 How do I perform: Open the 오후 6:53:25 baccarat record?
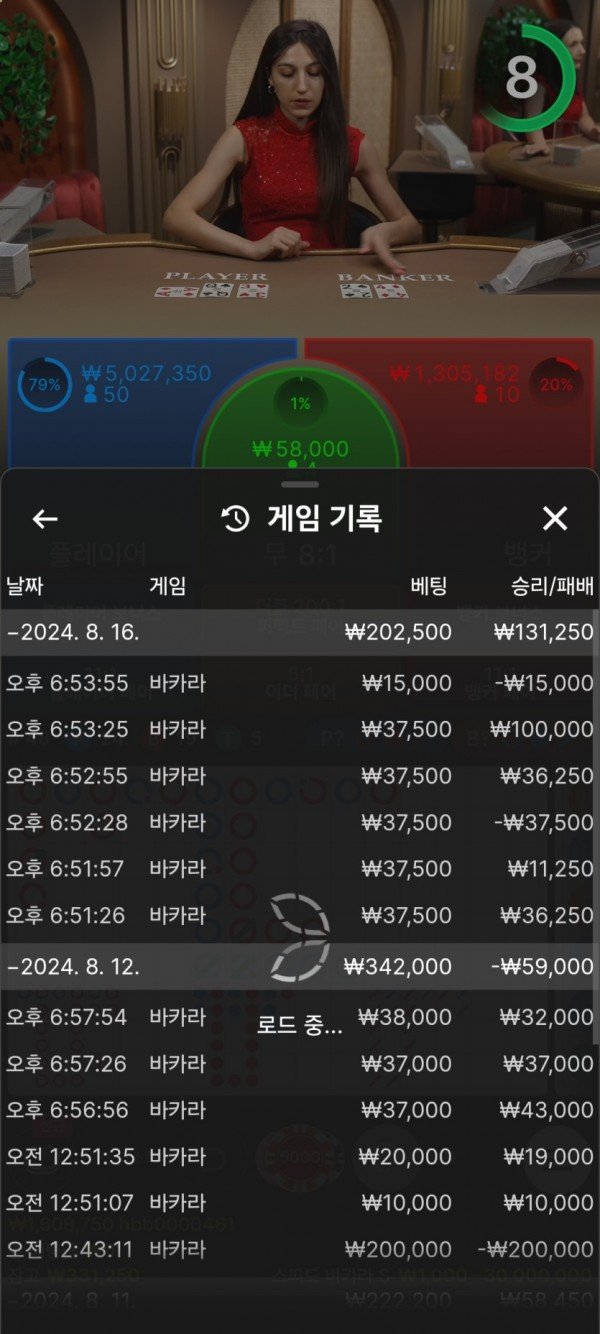pos(300,730)
